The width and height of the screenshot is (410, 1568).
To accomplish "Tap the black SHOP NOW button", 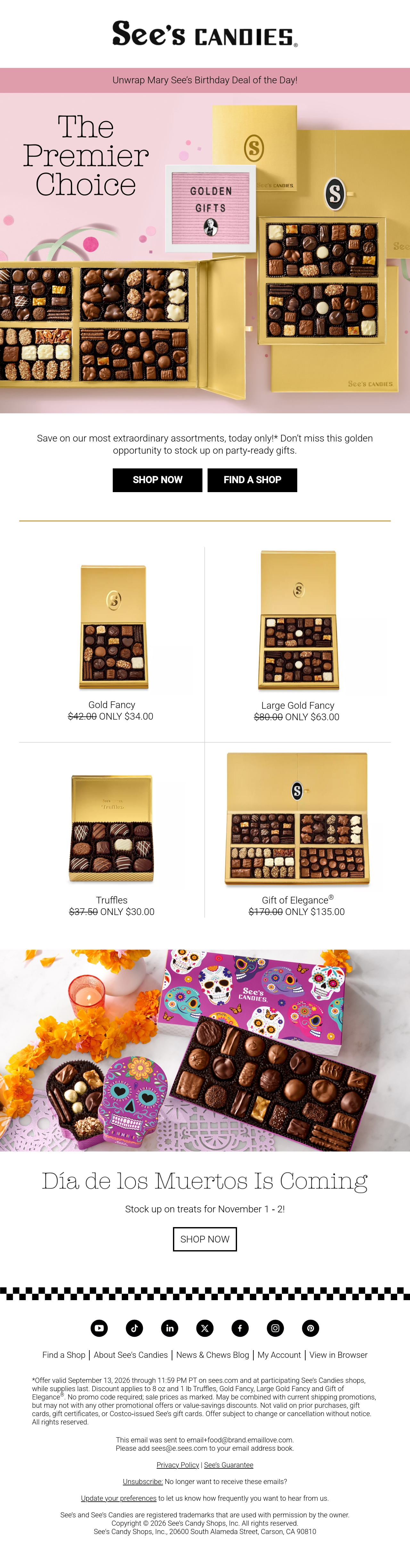I will tap(158, 480).
